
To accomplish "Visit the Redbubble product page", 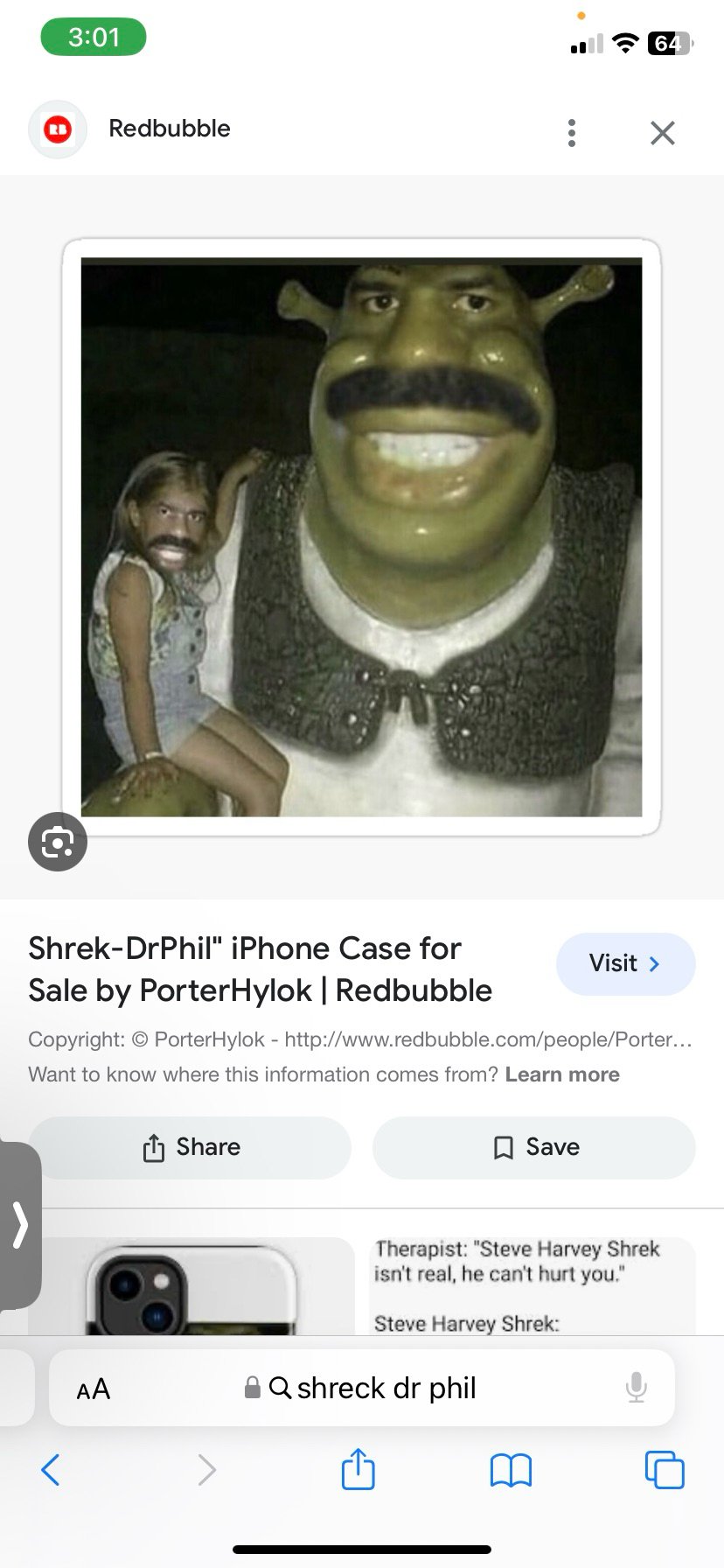I will [625, 963].
